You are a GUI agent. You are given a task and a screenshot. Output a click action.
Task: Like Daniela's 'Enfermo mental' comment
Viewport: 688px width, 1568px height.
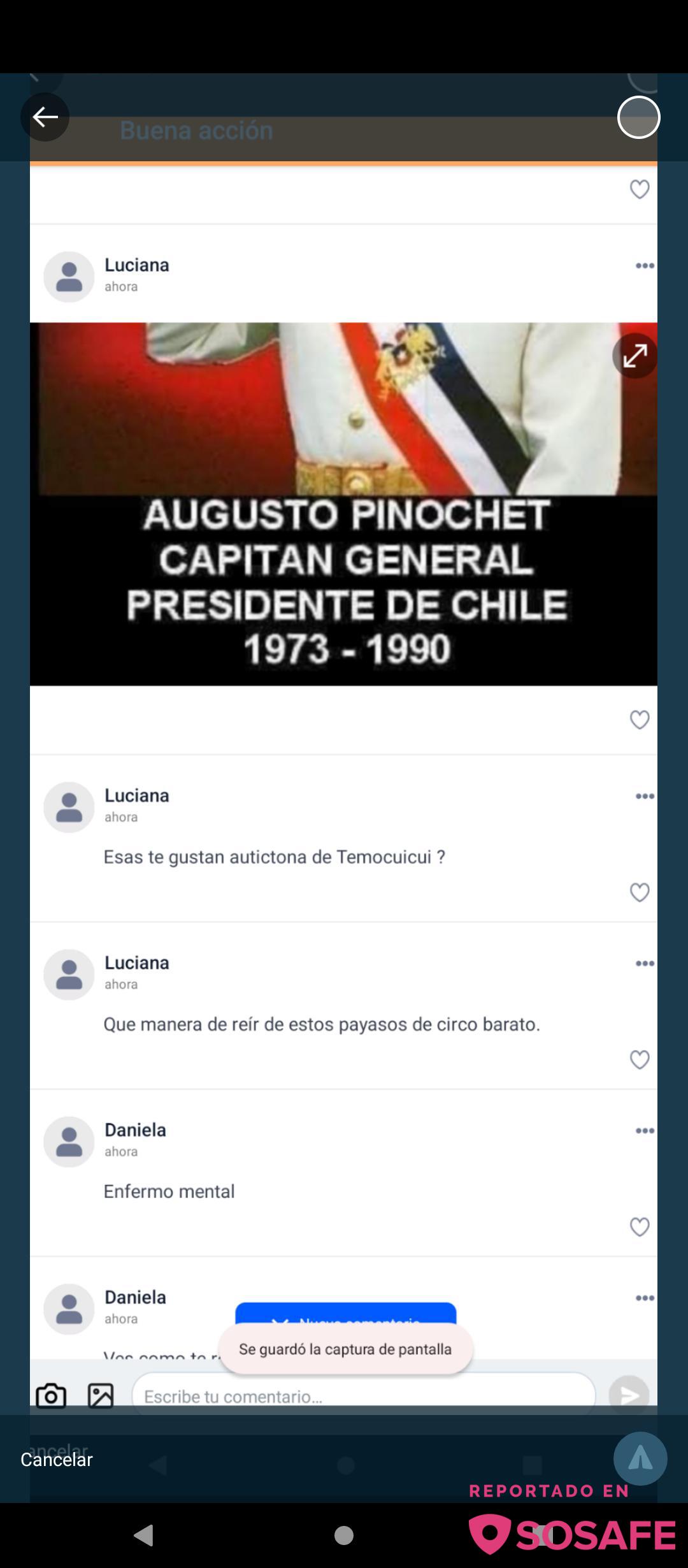point(640,1227)
